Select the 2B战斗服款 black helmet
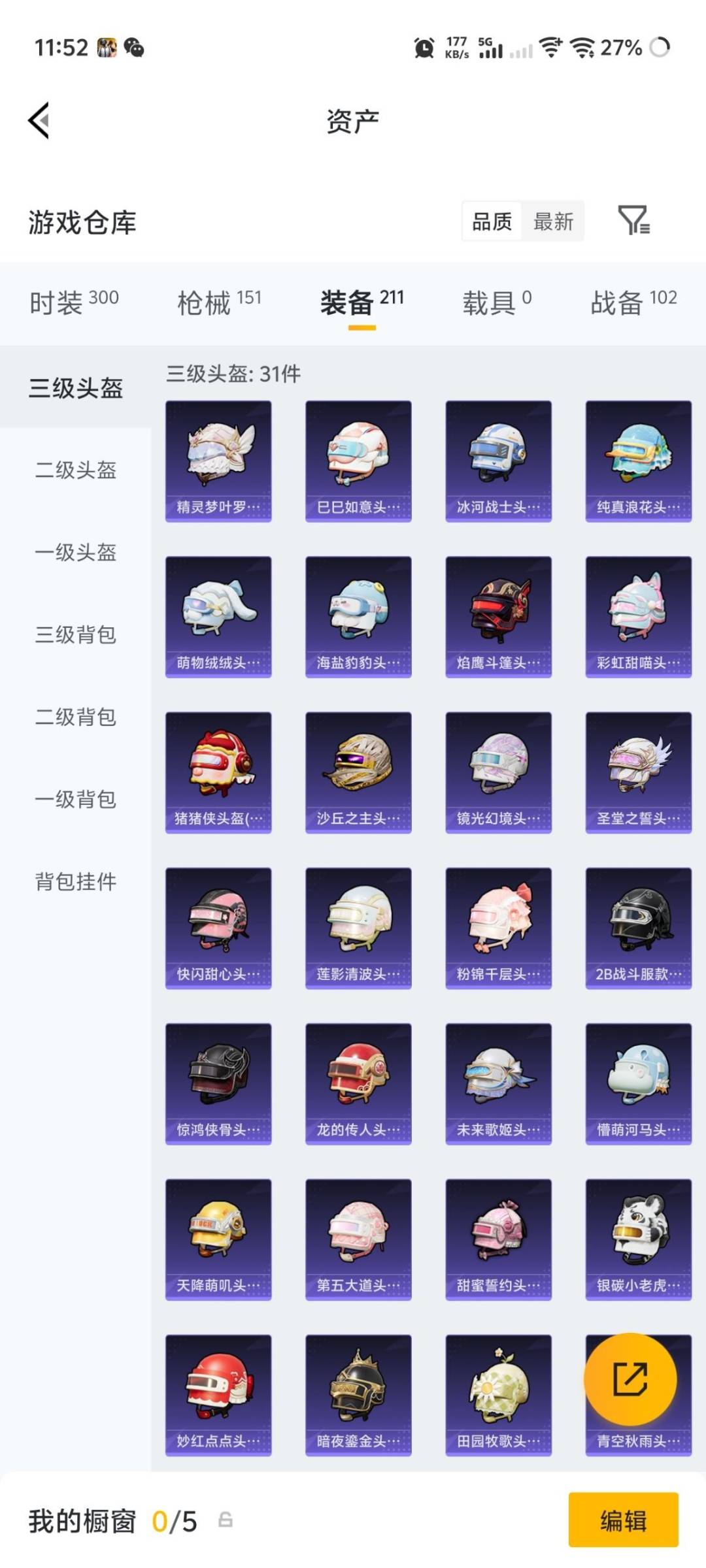 (638, 928)
